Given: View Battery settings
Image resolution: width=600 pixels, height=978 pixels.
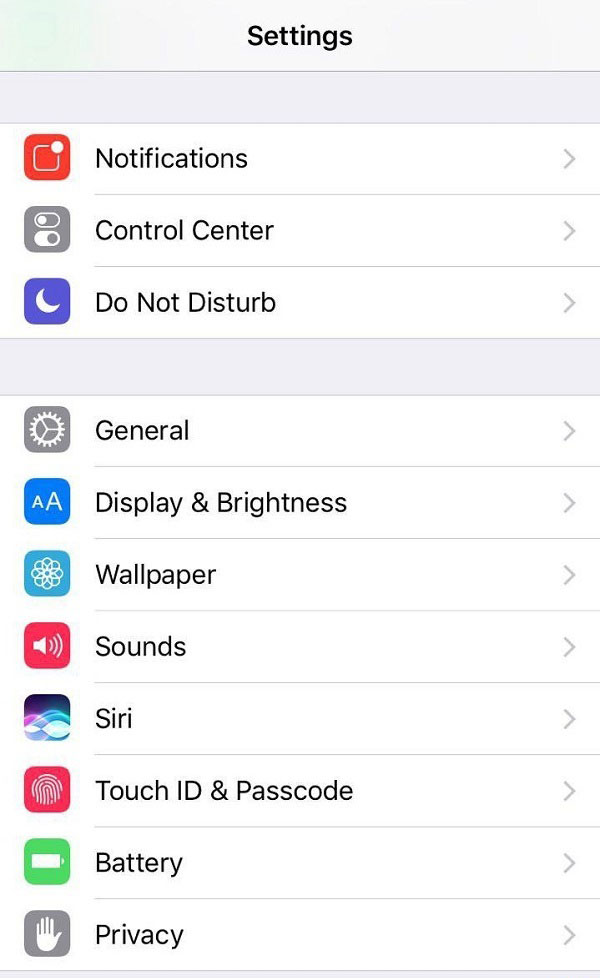Looking at the screenshot, I should pos(300,863).
